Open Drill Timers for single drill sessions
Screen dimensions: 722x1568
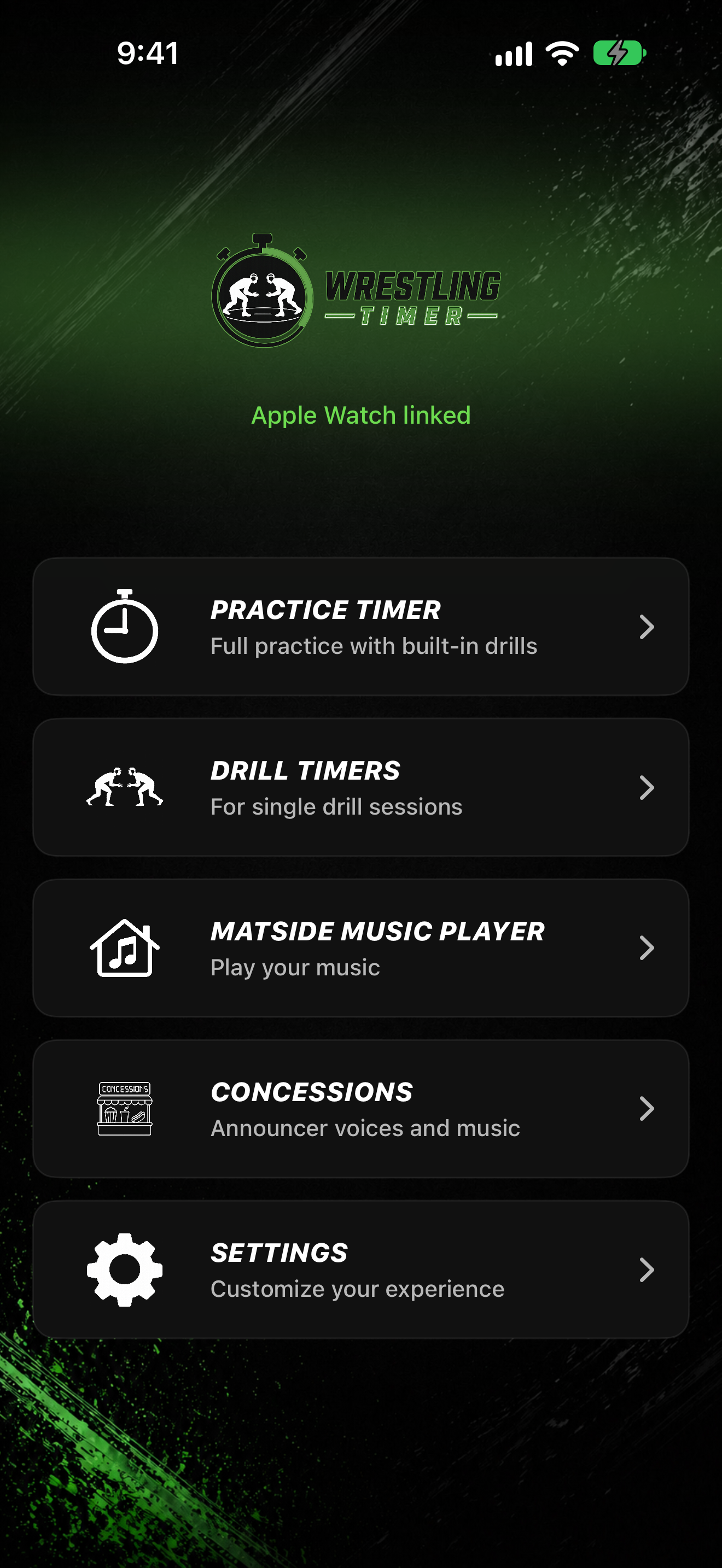(361, 787)
